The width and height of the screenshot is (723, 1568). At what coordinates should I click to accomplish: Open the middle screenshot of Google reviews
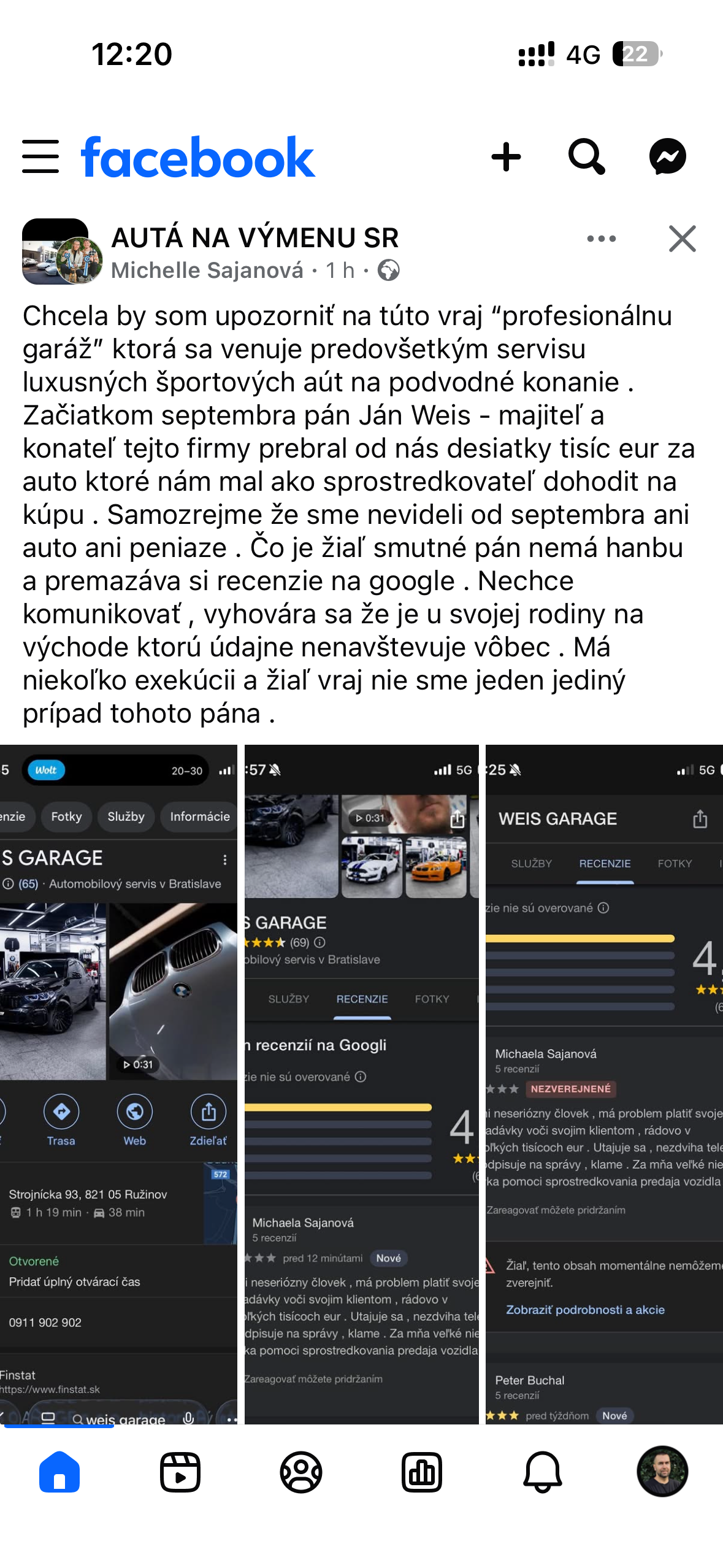click(x=361, y=1083)
